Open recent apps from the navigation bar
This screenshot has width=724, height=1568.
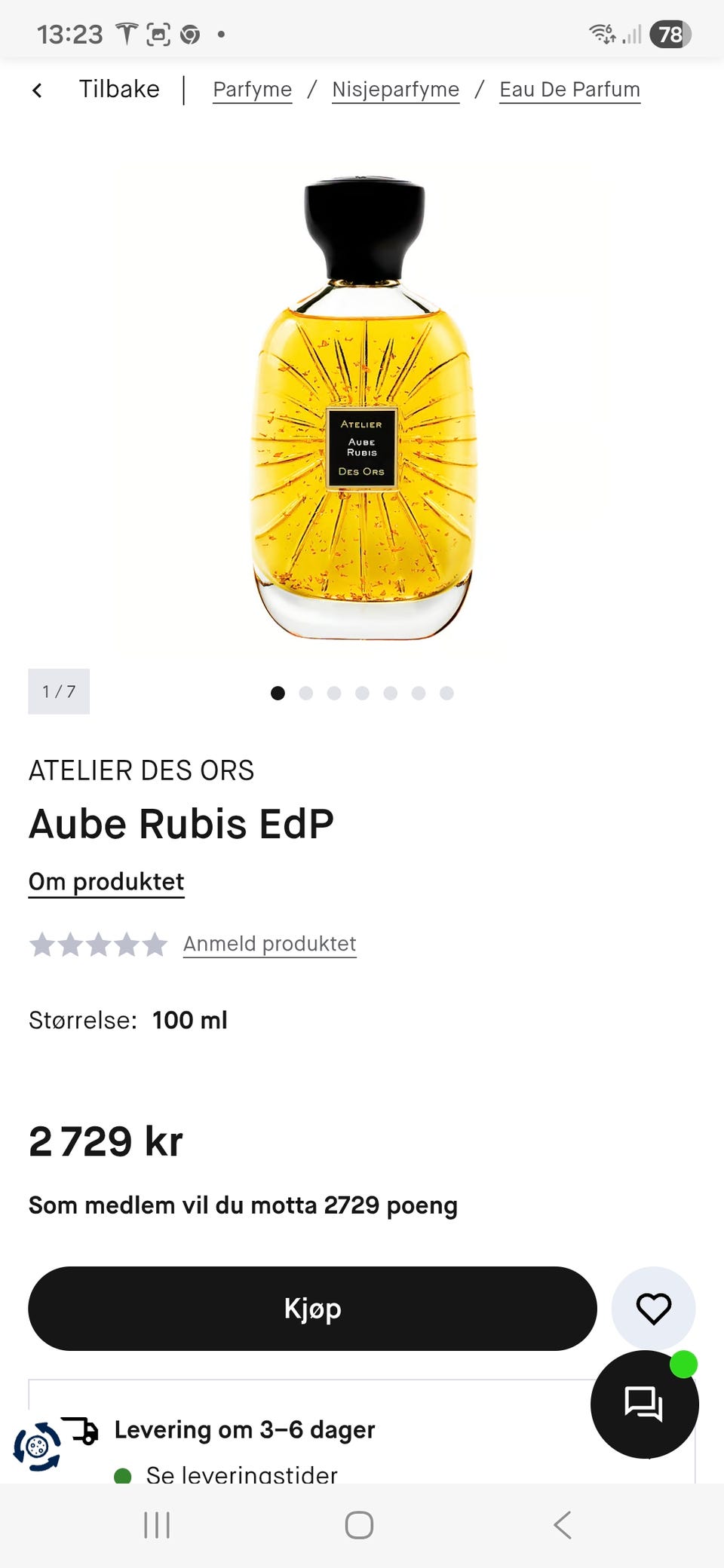(157, 1525)
